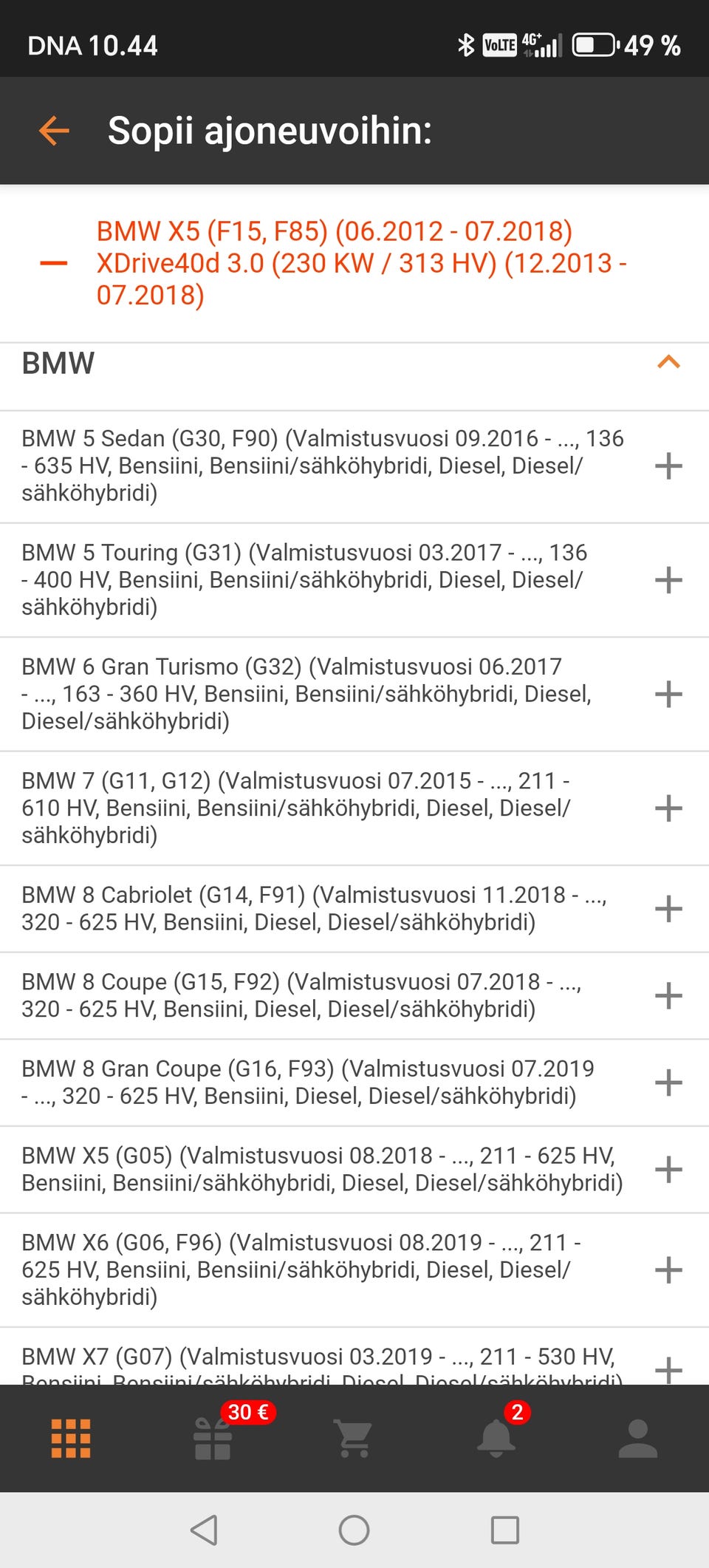Open the catalog grid tab
The width and height of the screenshot is (709, 1568).
71,1438
